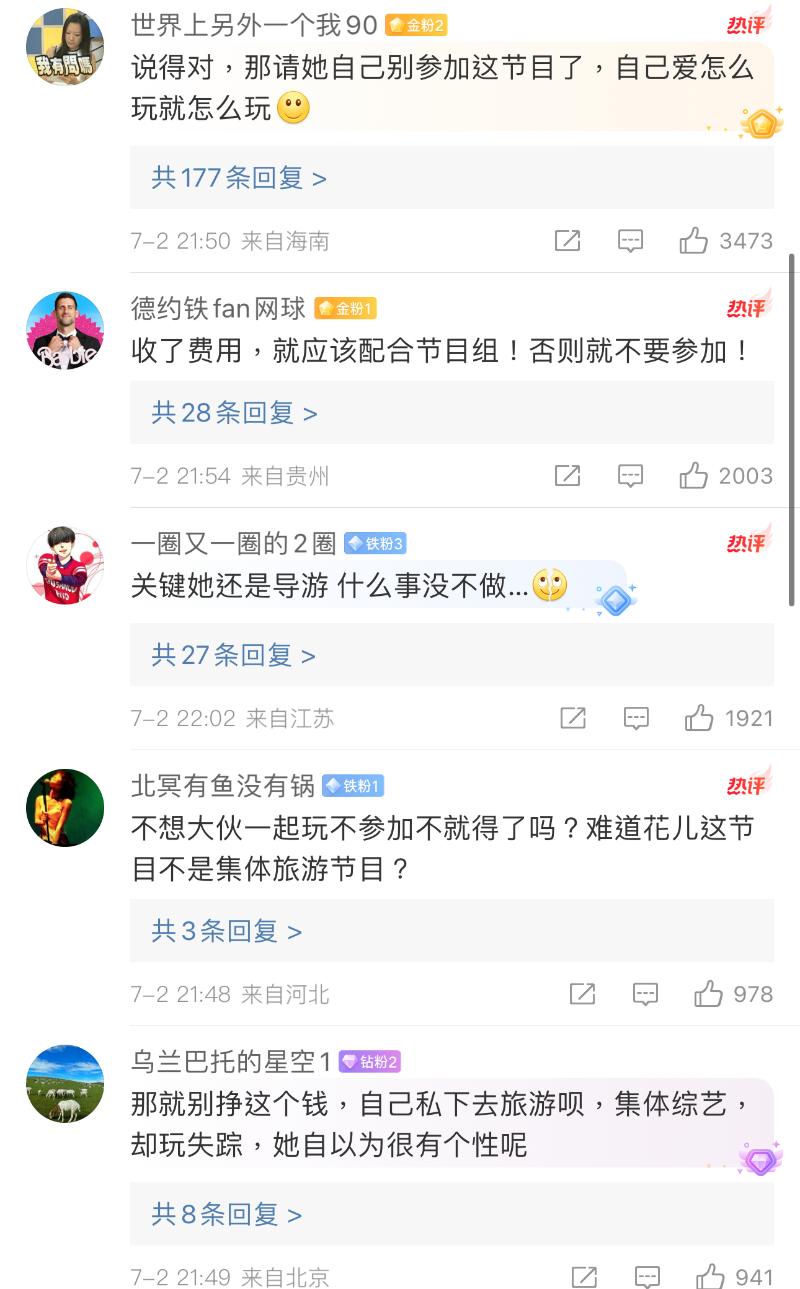
Task: Repost 乌兰巴托的星空1's comment
Action: 584,1277
